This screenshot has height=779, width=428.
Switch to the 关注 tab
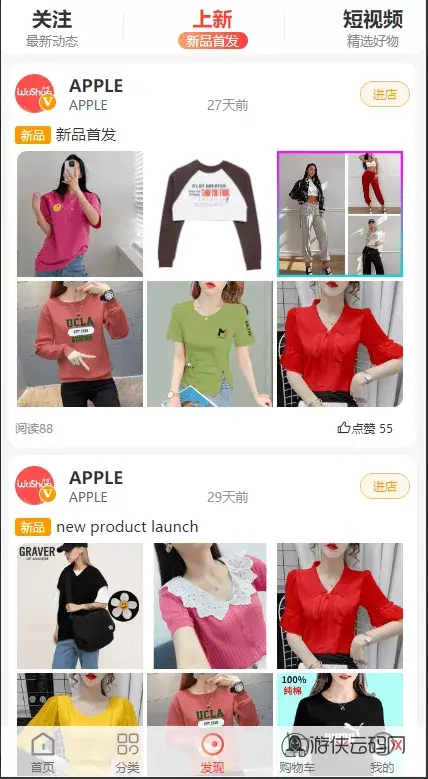coord(52,28)
